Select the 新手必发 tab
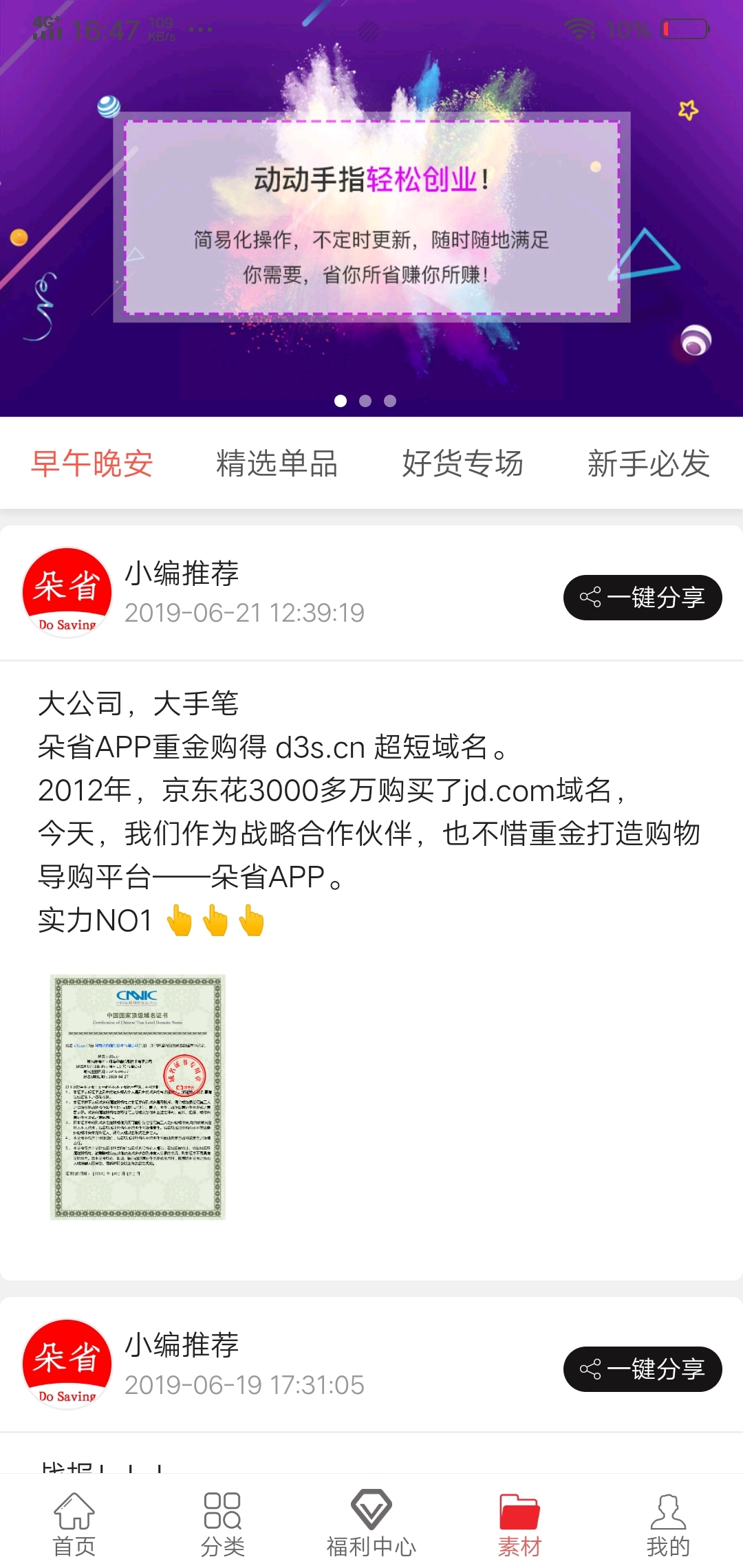The image size is (743, 1568). coord(649,464)
